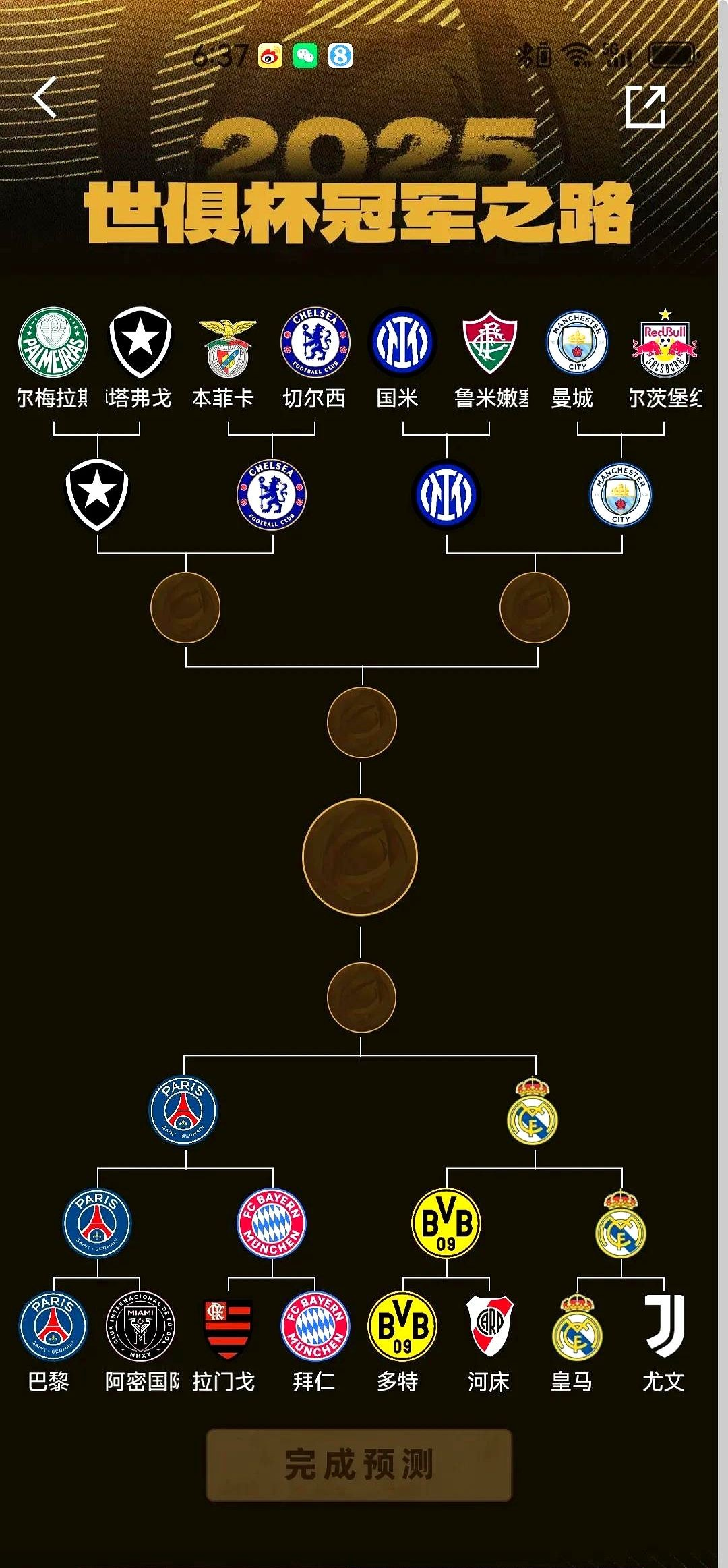This screenshot has height=1568, width=728.
Task: Pick Palmeiras in the first round
Action: click(x=53, y=342)
